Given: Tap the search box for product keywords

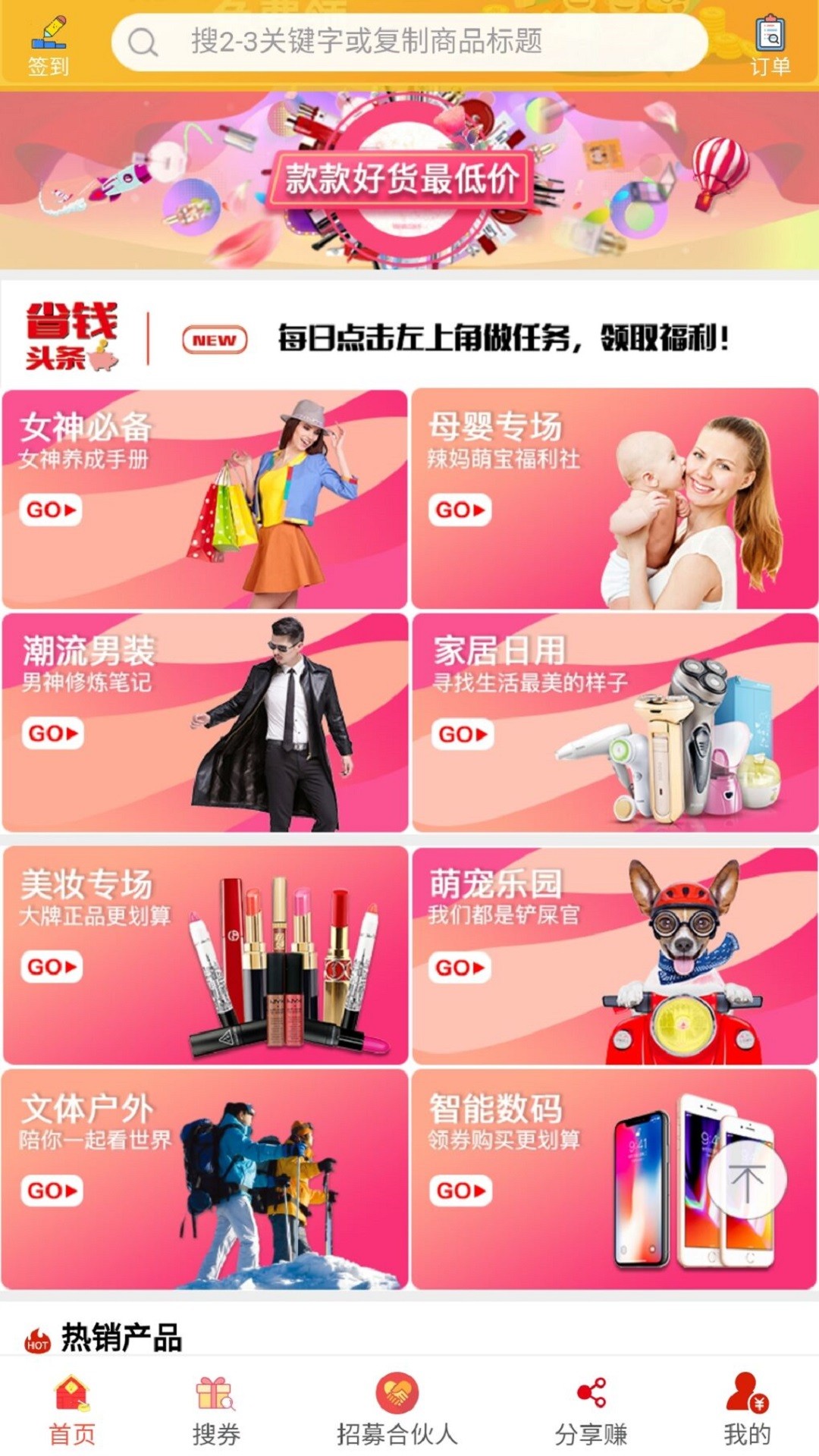Looking at the screenshot, I should 409,42.
